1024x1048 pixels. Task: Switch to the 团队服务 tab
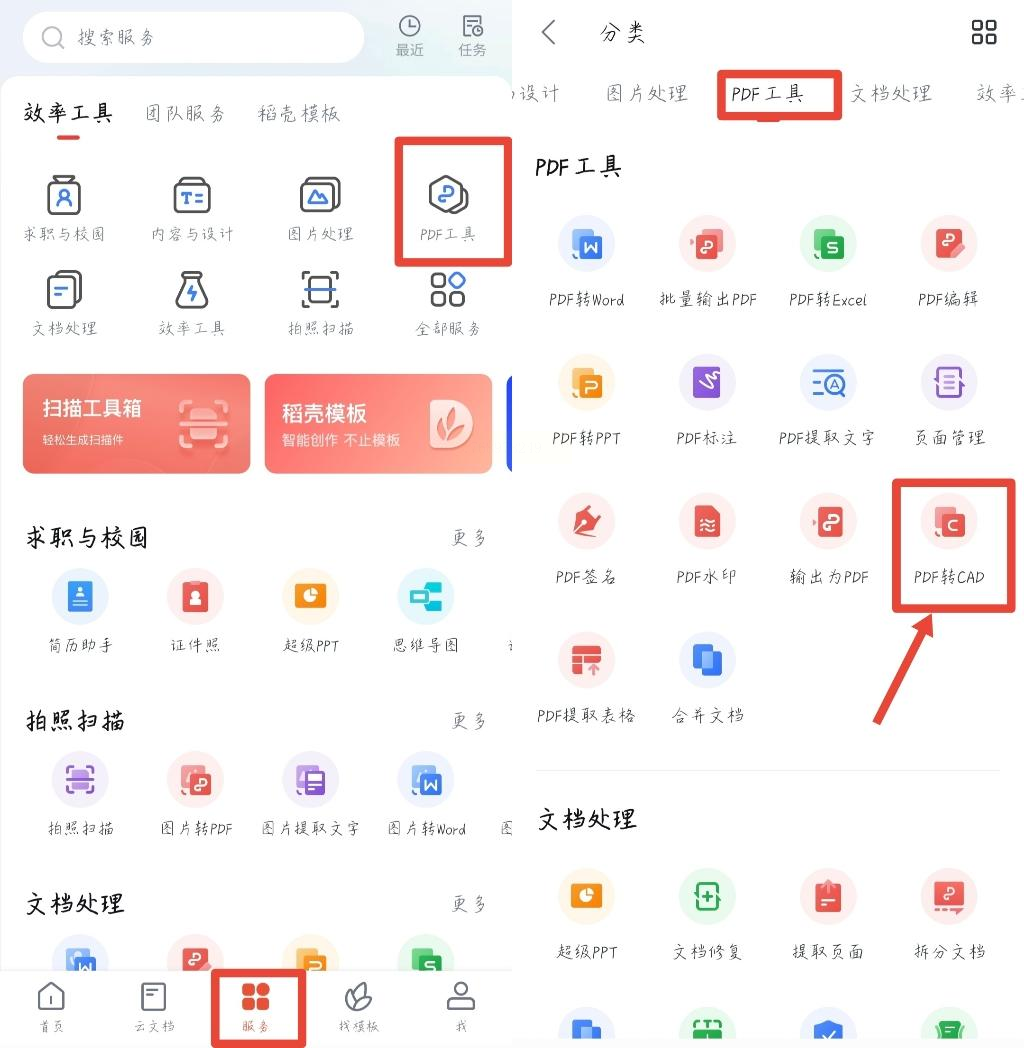pyautogui.click(x=185, y=114)
